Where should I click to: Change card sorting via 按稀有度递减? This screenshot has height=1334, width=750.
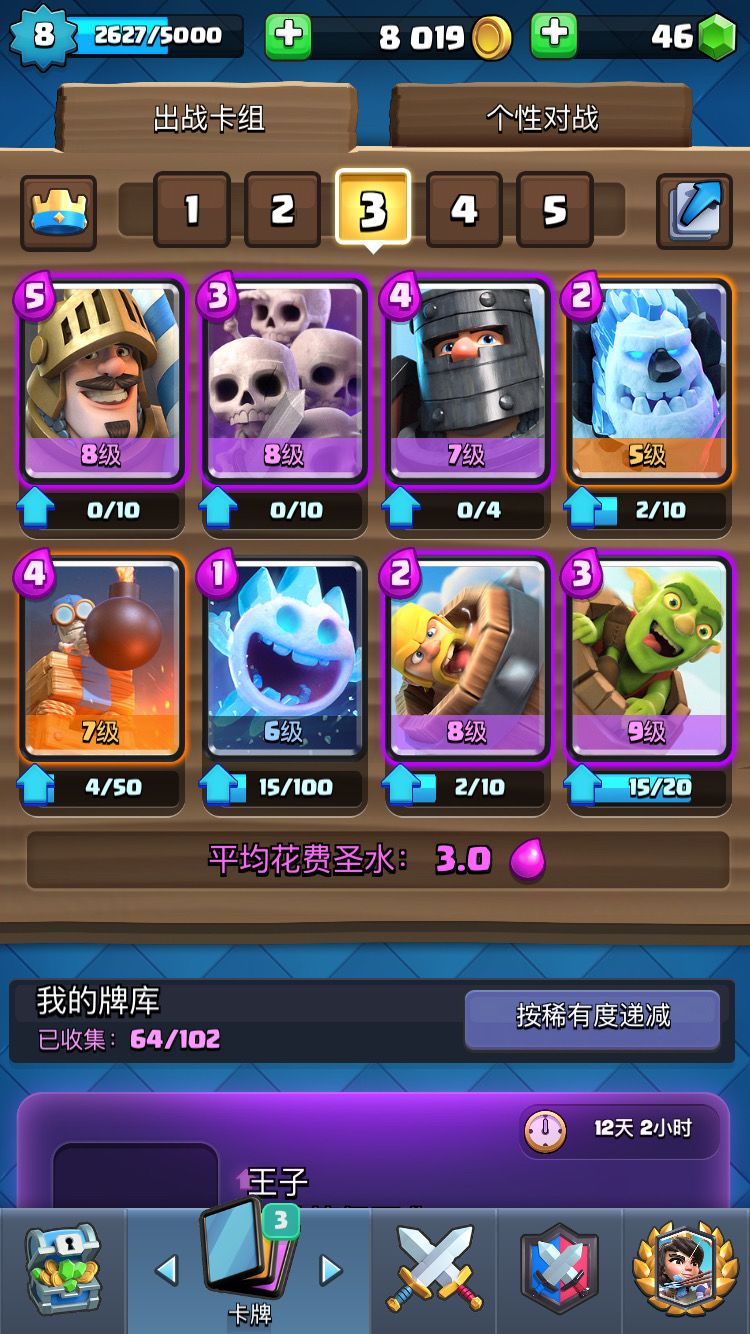[592, 1019]
